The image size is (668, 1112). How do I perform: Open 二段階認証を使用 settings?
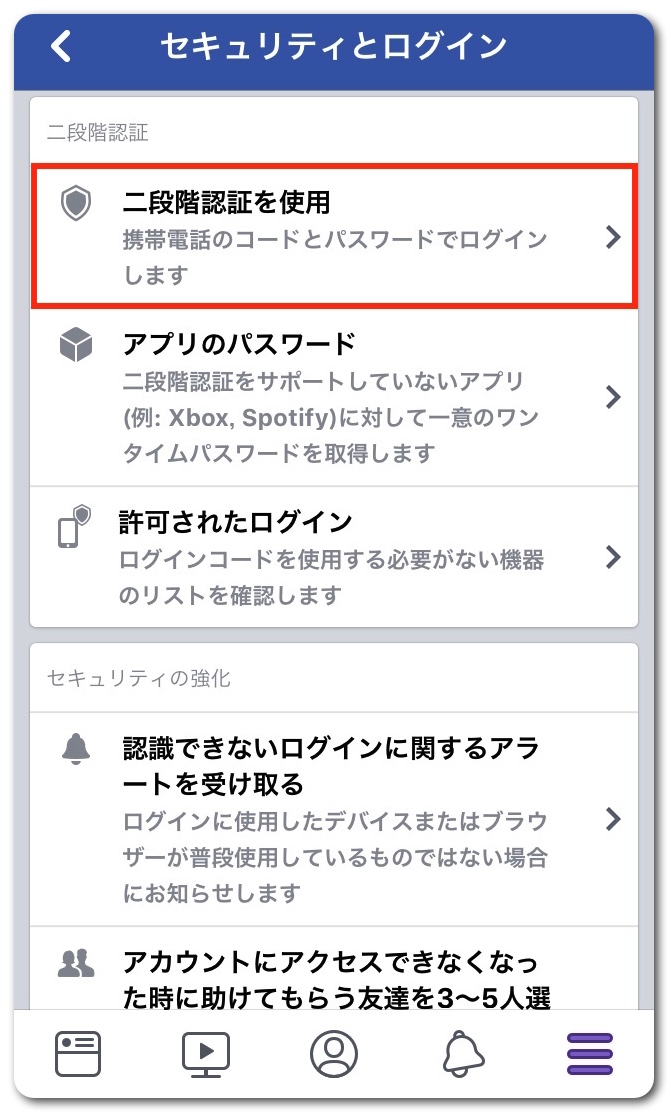click(334, 237)
